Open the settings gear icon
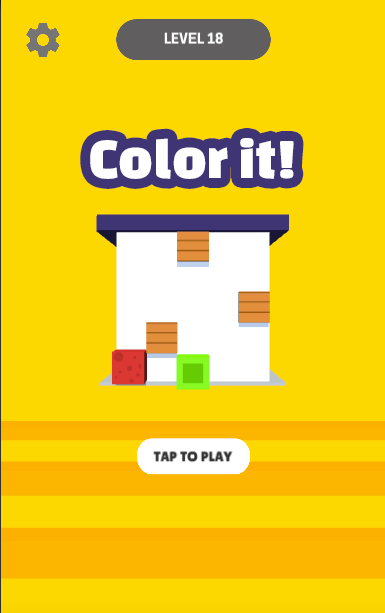Screen dimensions: 385x613 pyautogui.click(x=43, y=40)
